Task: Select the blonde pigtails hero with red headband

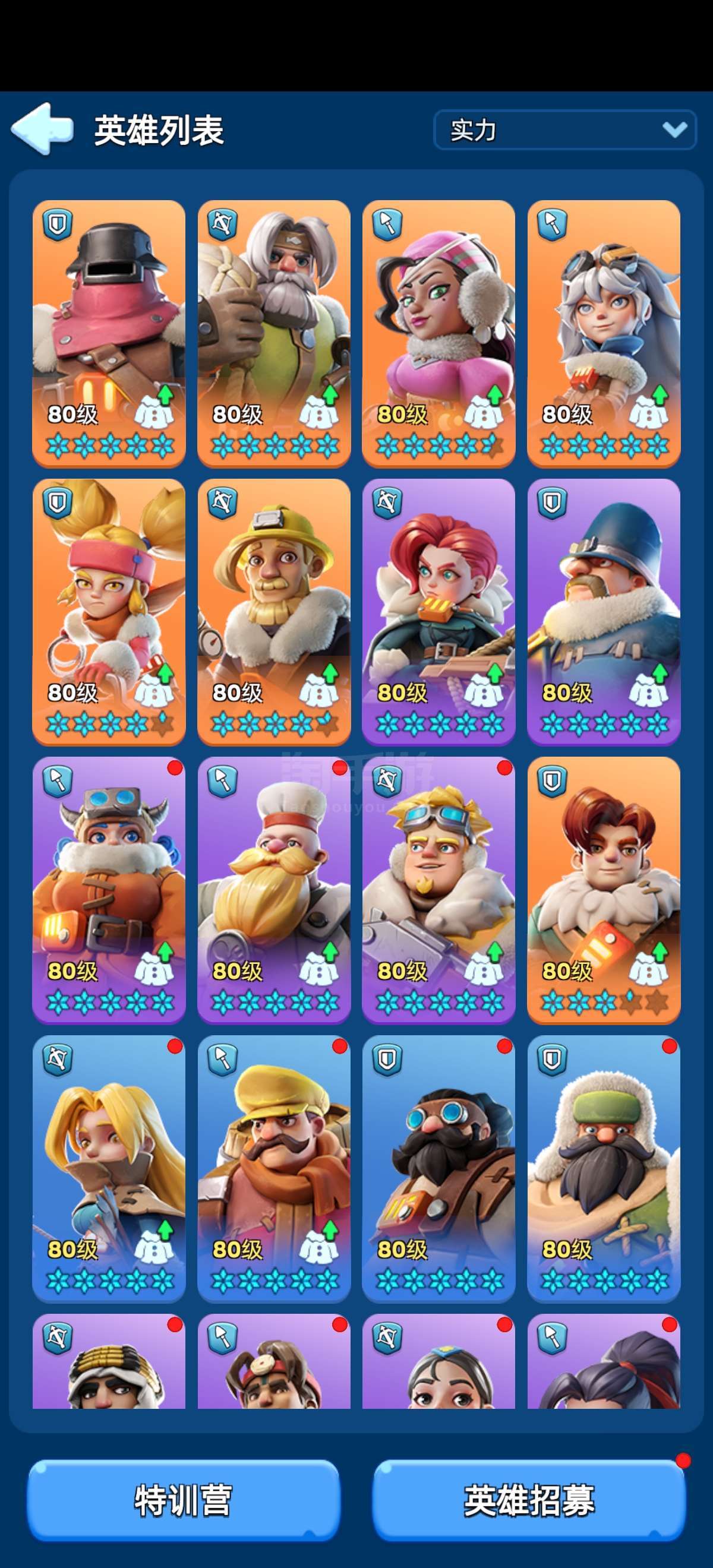Action: pos(109,612)
